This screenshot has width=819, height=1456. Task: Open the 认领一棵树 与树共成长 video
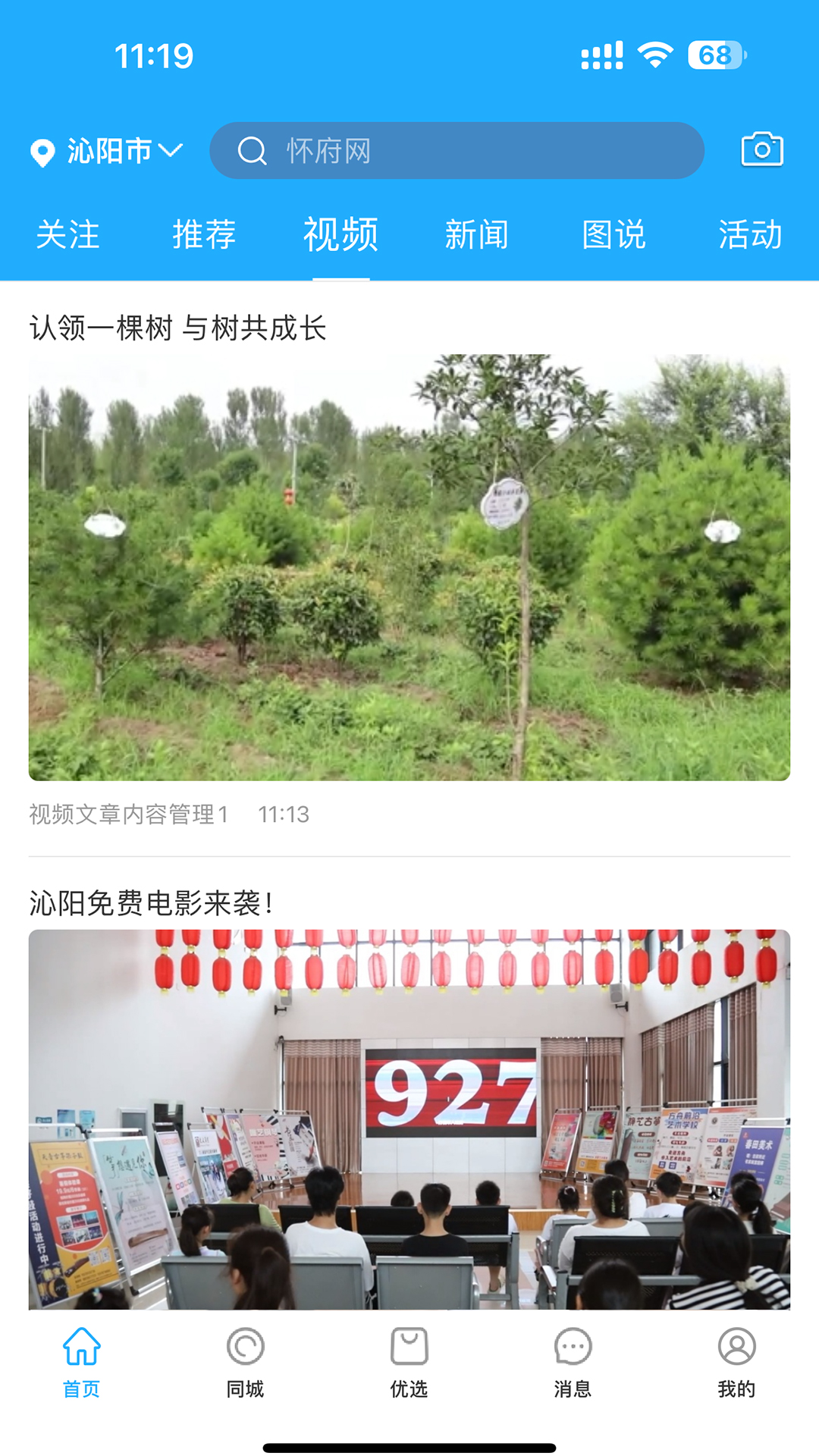pyautogui.click(x=409, y=567)
